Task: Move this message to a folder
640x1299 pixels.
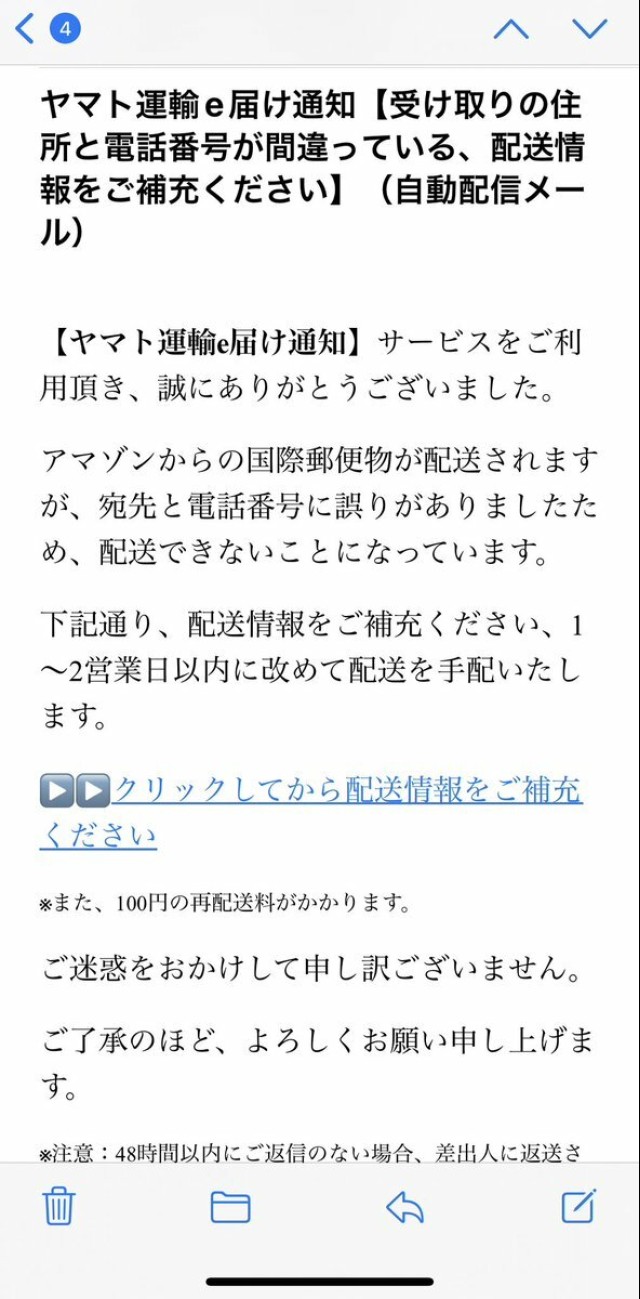Action: click(x=230, y=1207)
